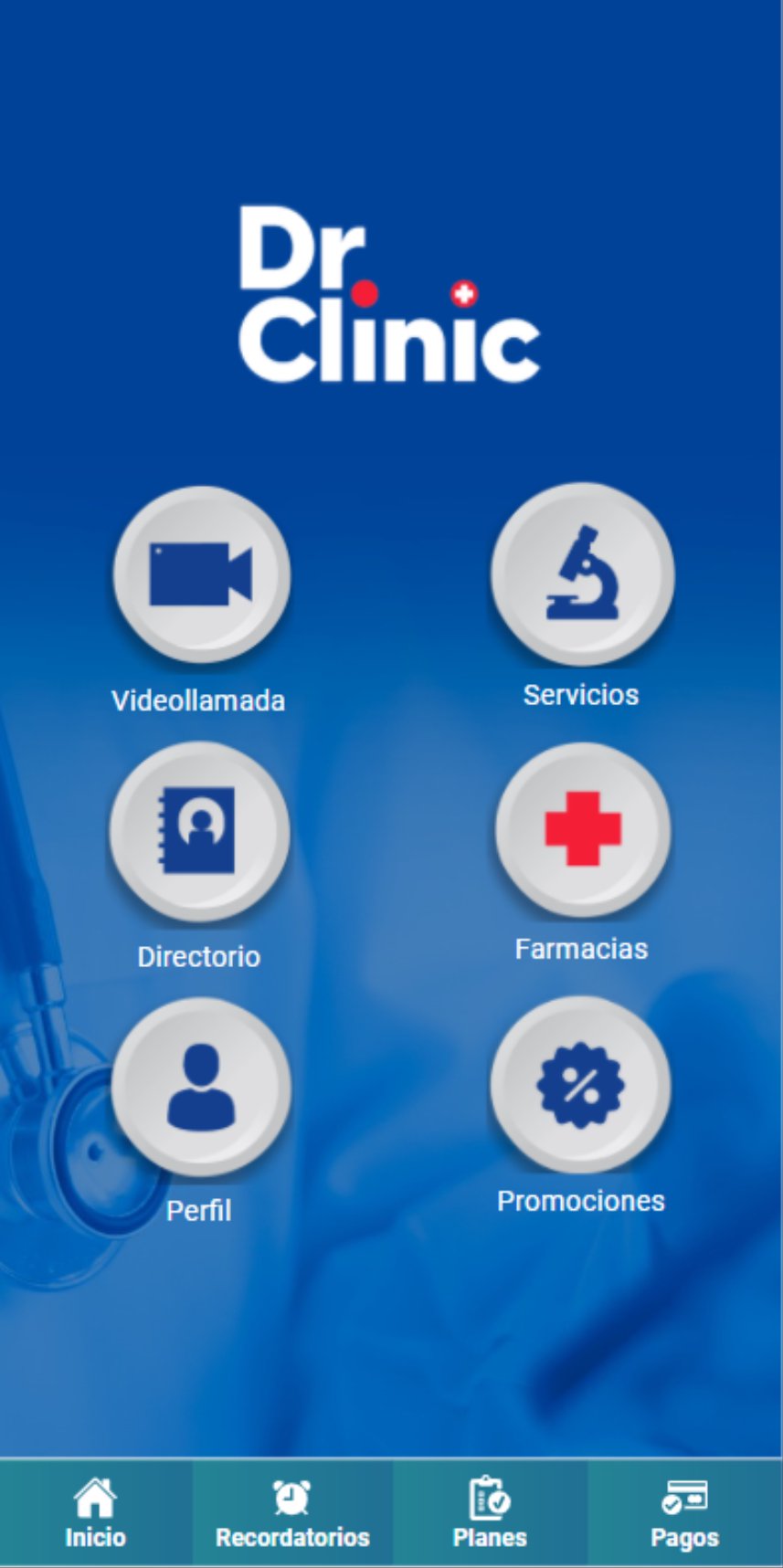Click the Videollamada label
The image size is (783, 1568).
click(198, 701)
